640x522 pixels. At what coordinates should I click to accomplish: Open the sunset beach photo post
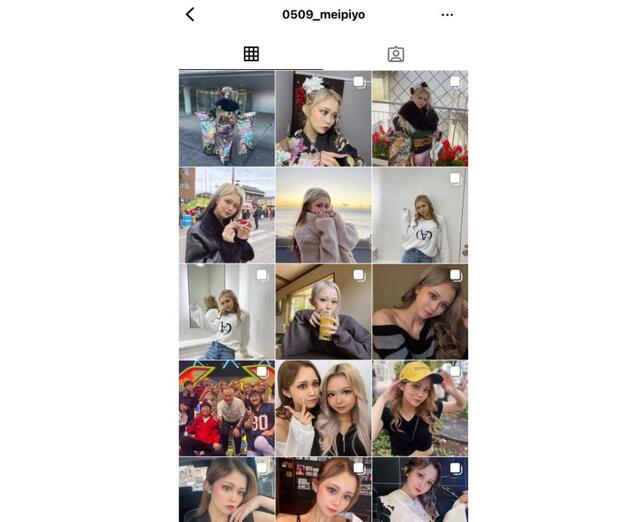click(323, 215)
